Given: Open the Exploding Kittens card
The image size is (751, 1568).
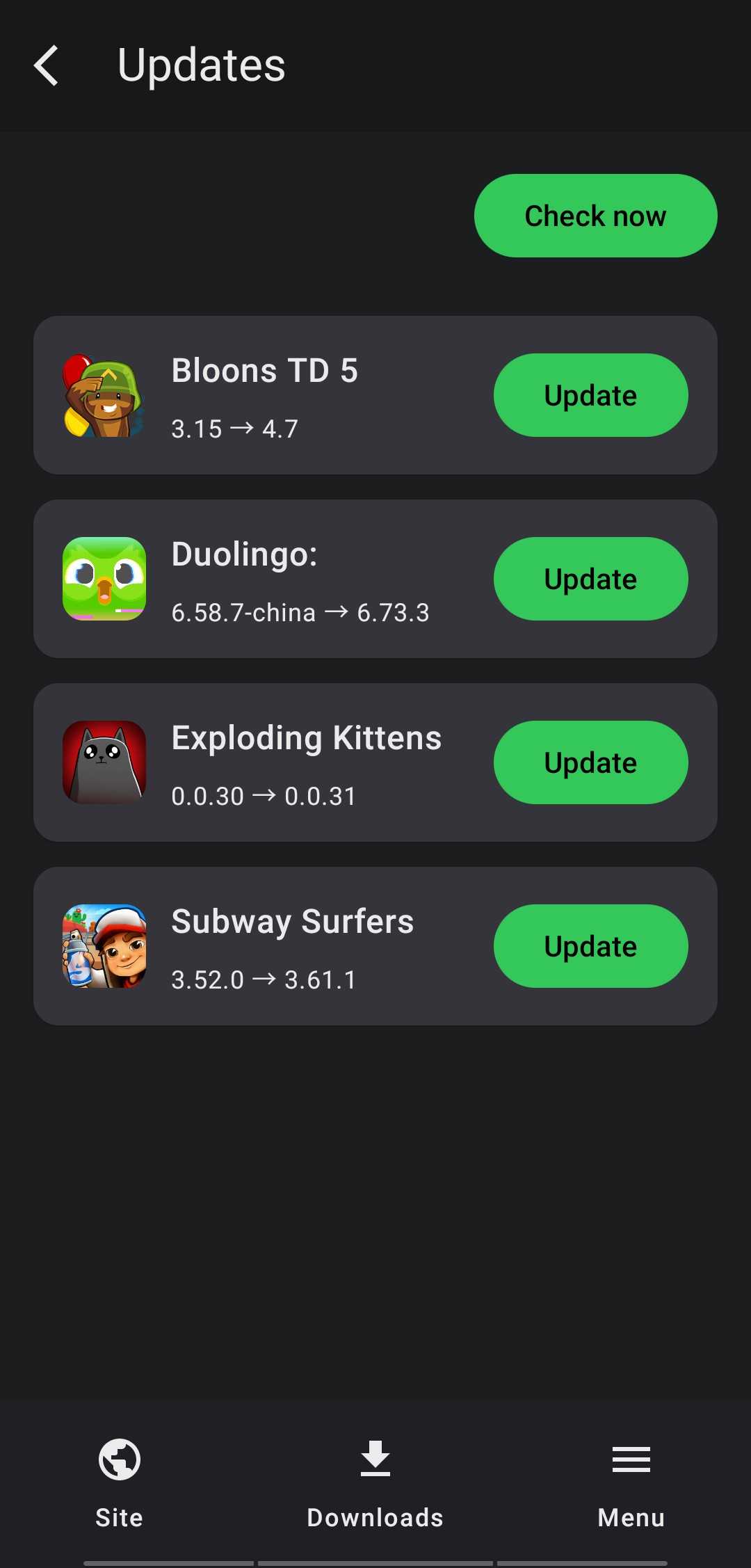Looking at the screenshot, I should pyautogui.click(x=278, y=762).
